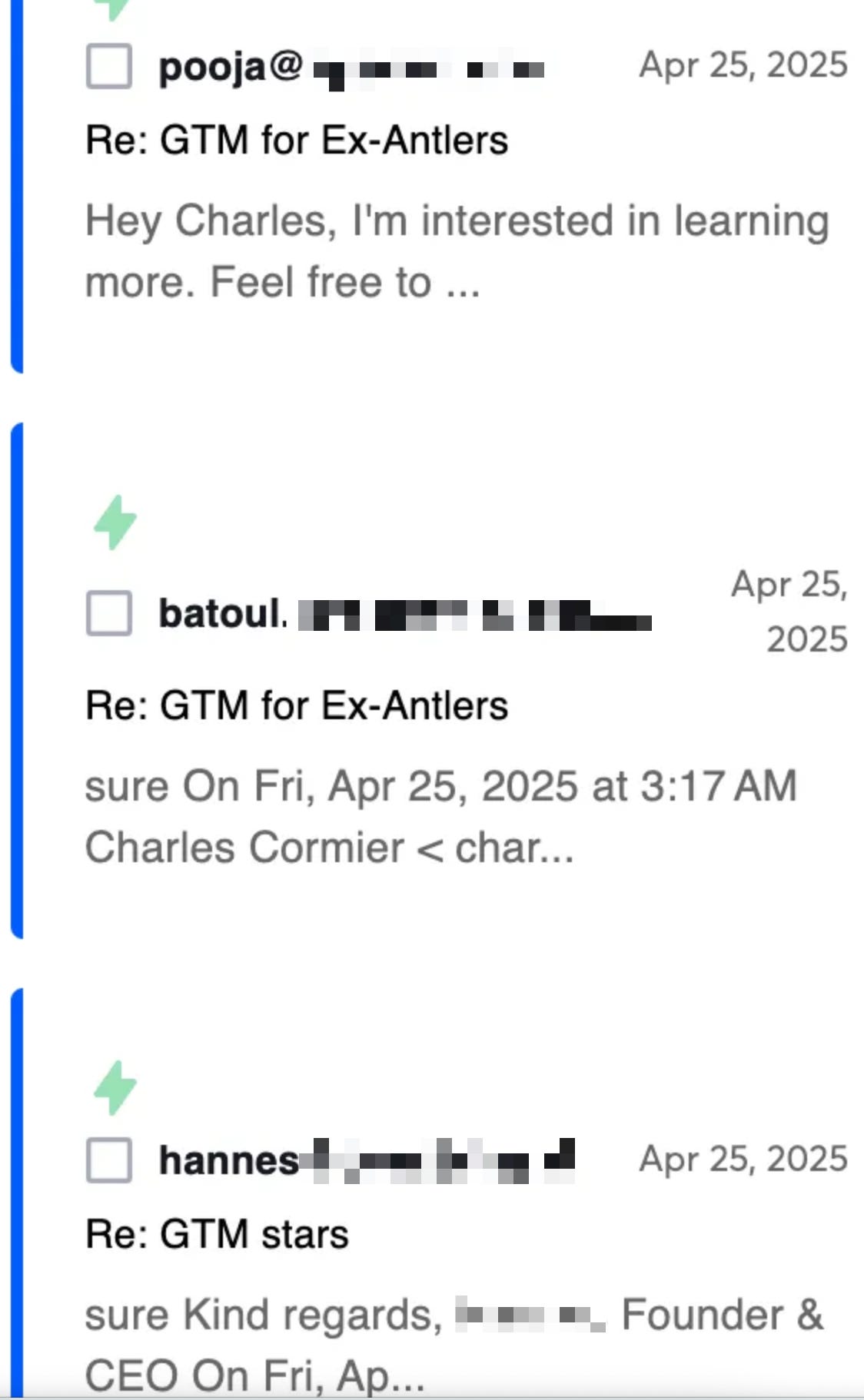Tick the checkbox beside batoul's email
The height and width of the screenshot is (1400, 864).
pos(108,613)
